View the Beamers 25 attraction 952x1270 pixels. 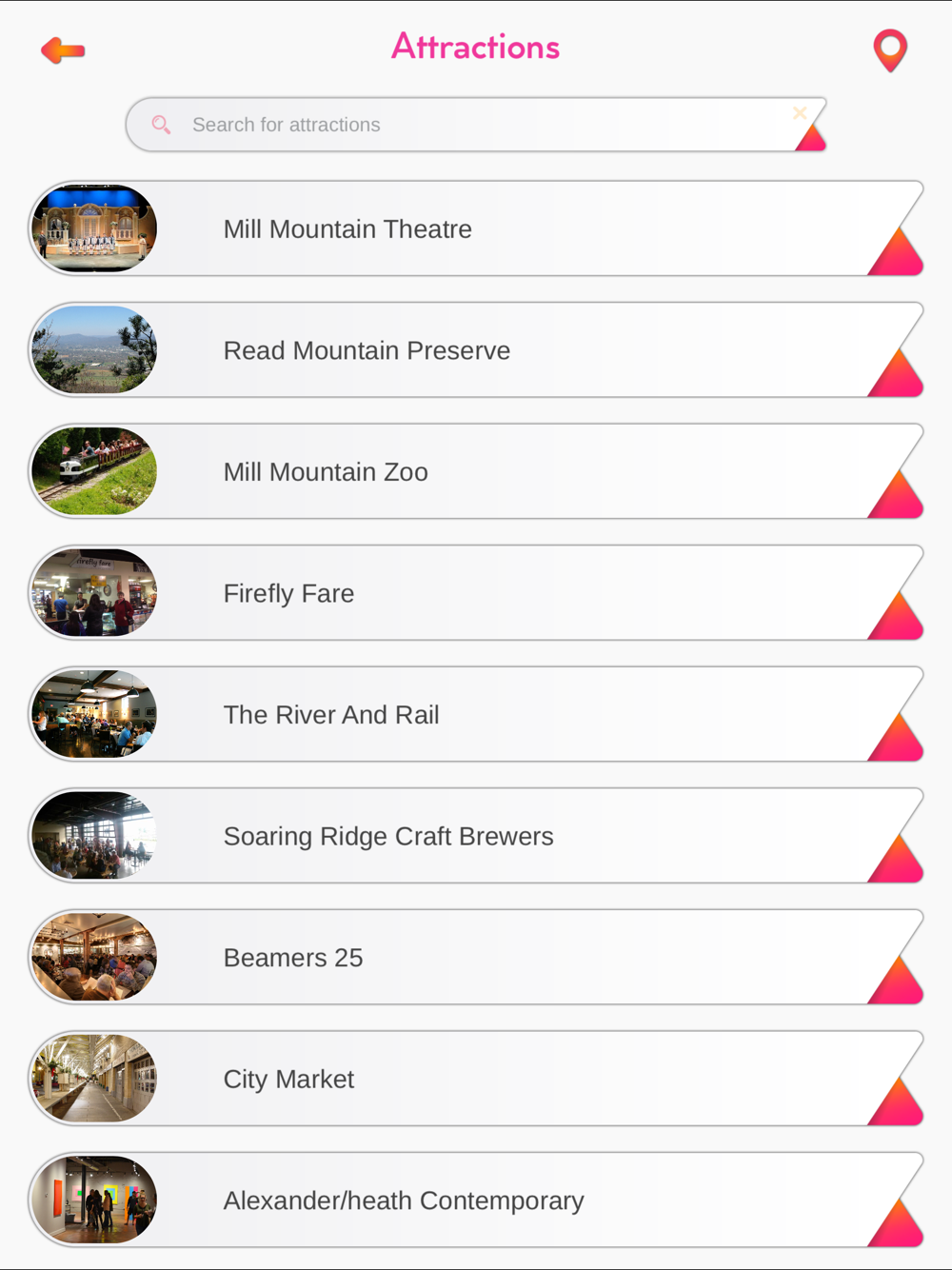pos(476,958)
